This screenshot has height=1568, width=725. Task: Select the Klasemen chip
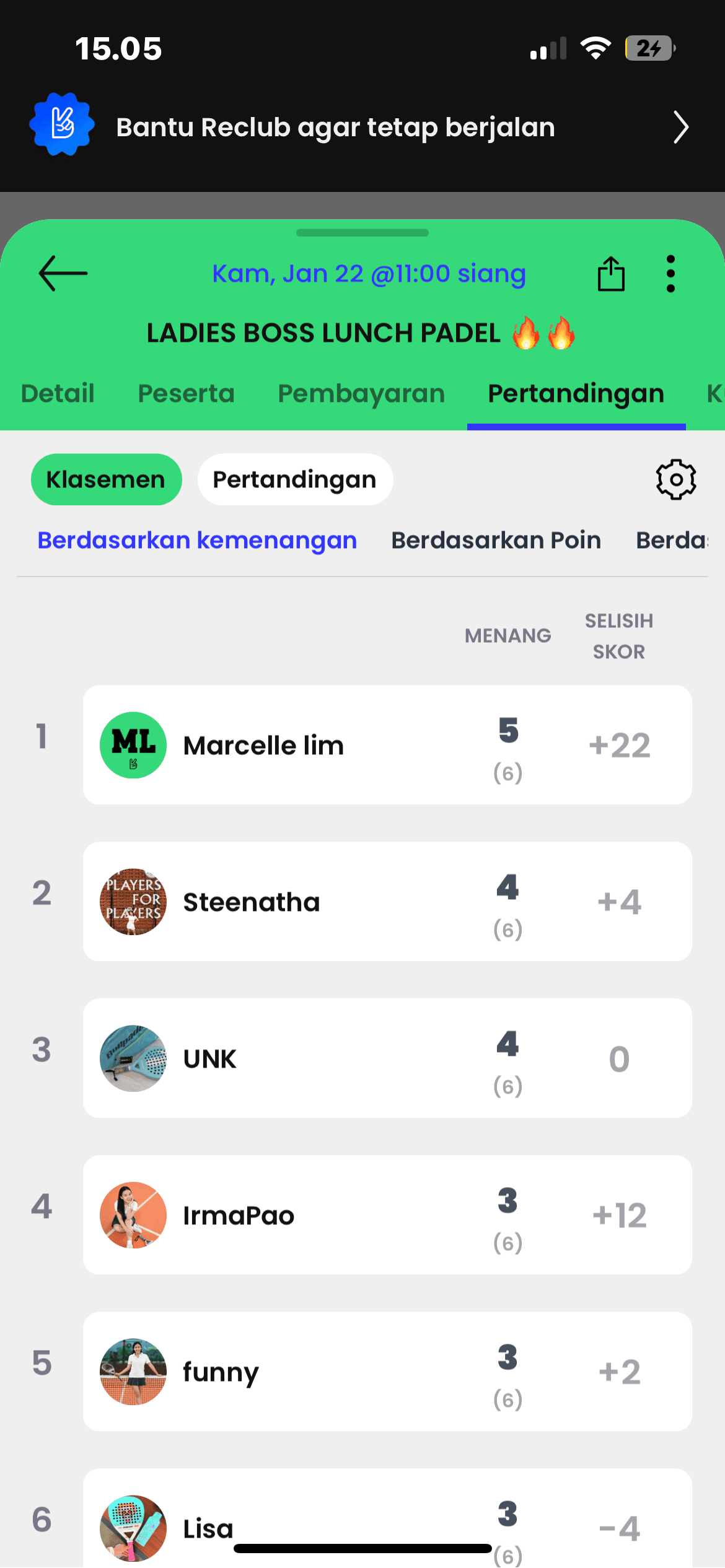pyautogui.click(x=106, y=479)
